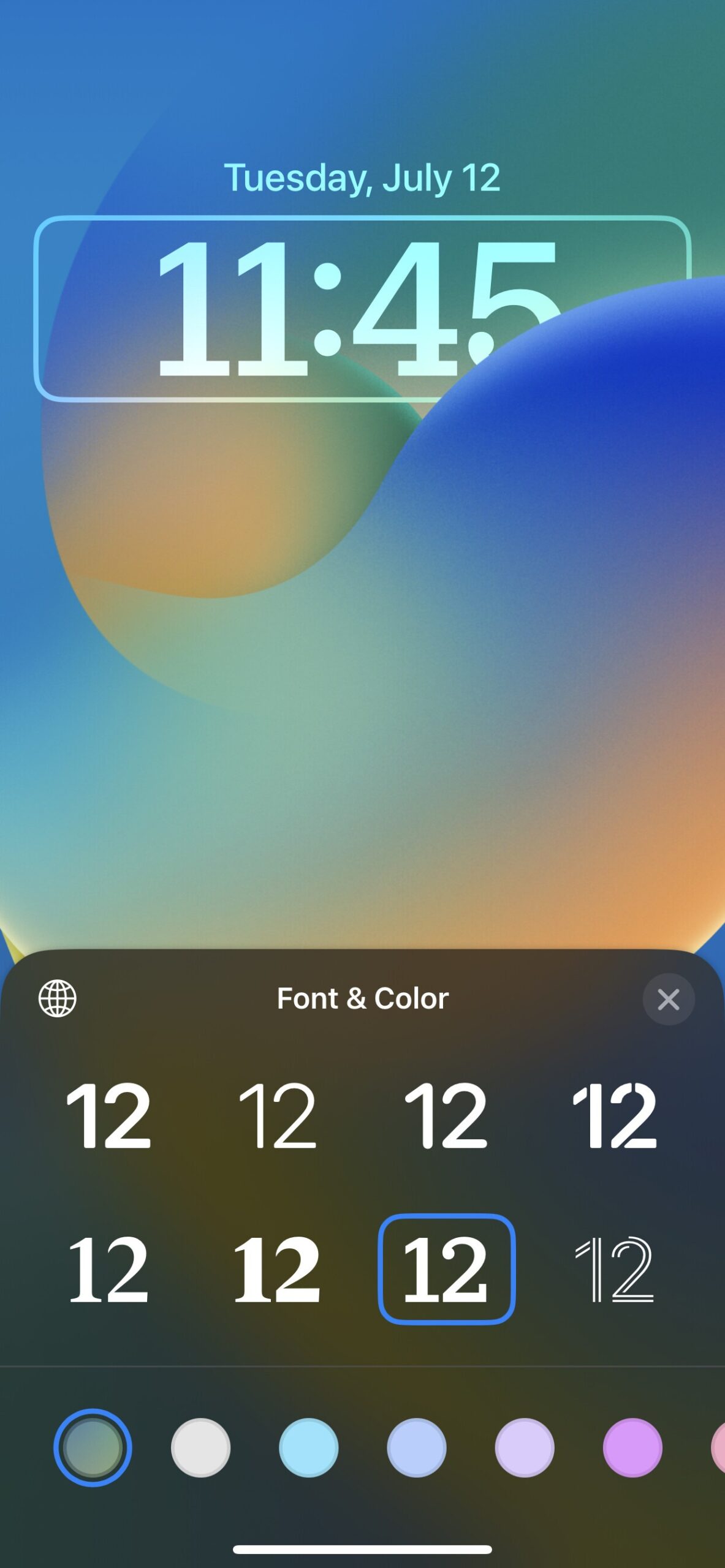Select the stencil-style font option
Screen dimensions: 725x1568
615,1115
